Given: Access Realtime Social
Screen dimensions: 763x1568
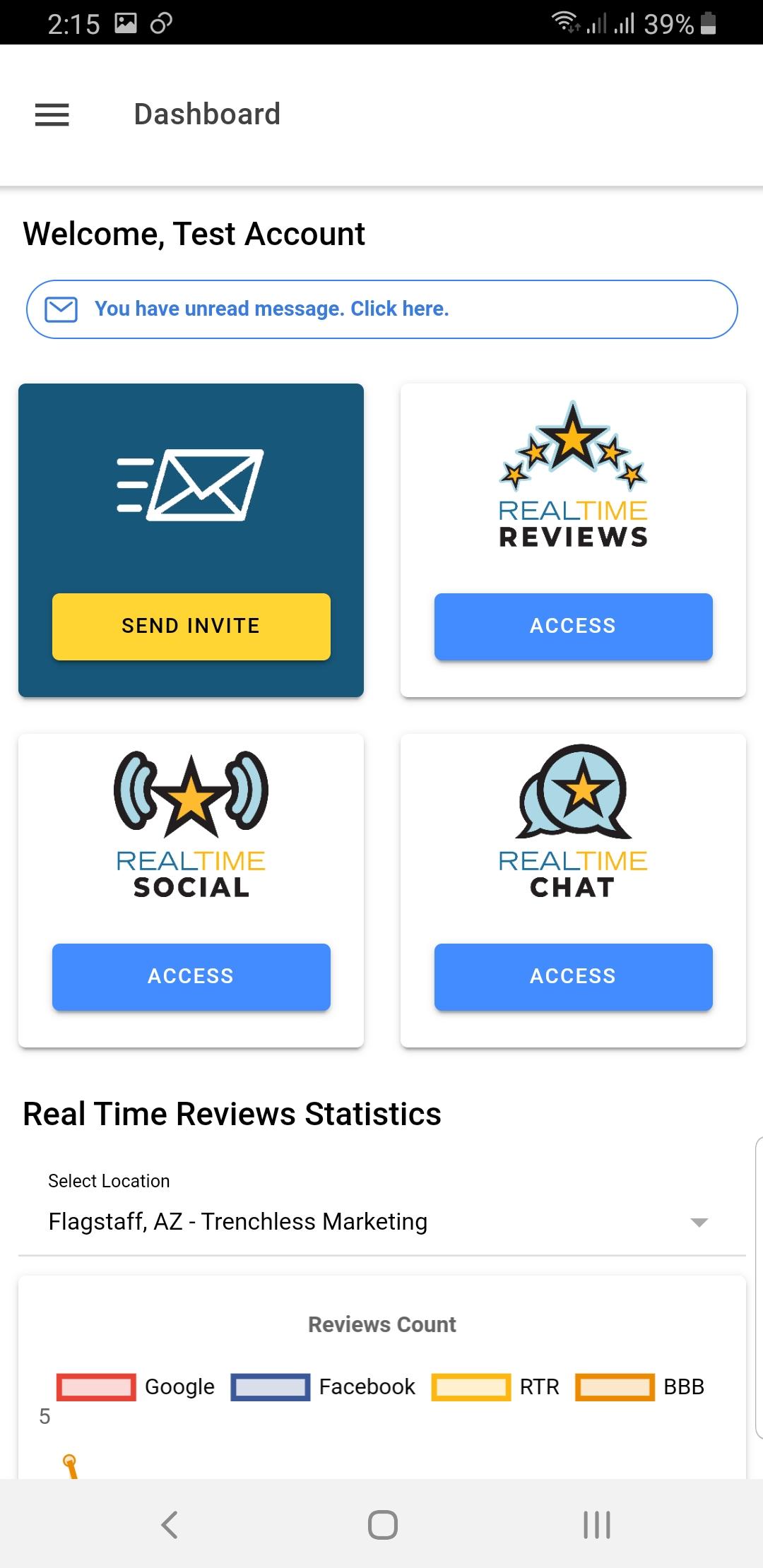Looking at the screenshot, I should [x=191, y=977].
